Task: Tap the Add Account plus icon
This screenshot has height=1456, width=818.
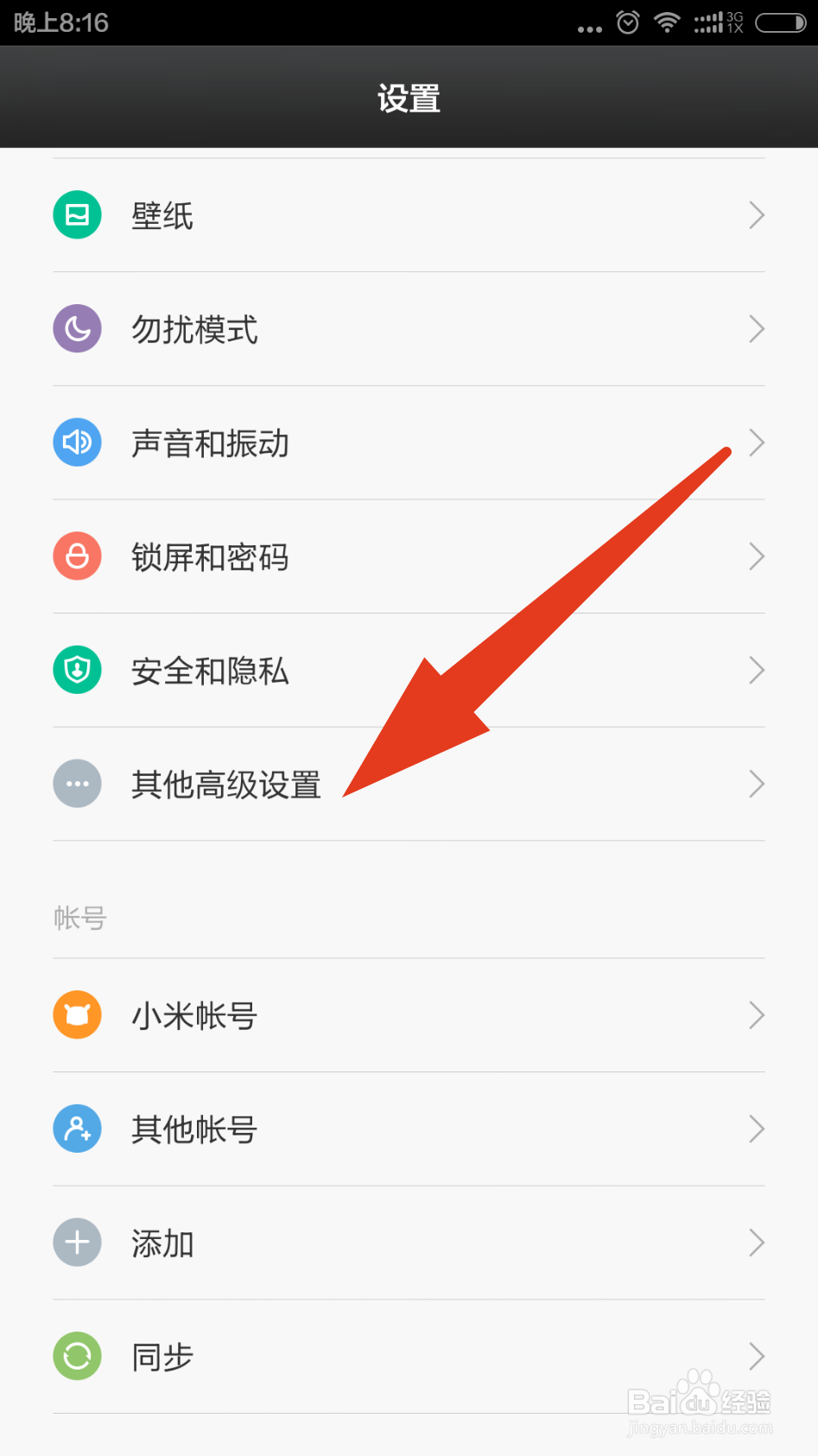Action: [x=77, y=1243]
